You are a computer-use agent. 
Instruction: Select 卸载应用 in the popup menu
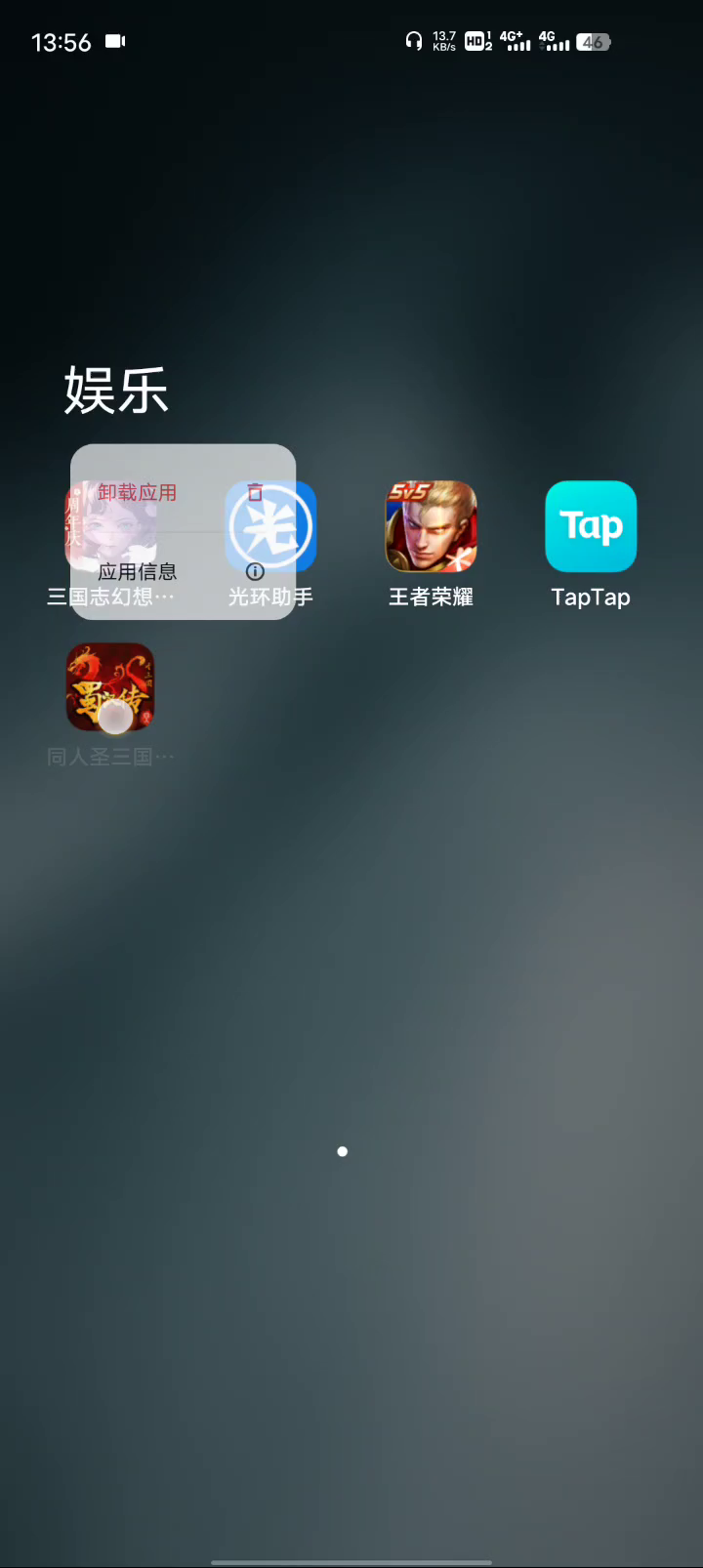(183, 492)
